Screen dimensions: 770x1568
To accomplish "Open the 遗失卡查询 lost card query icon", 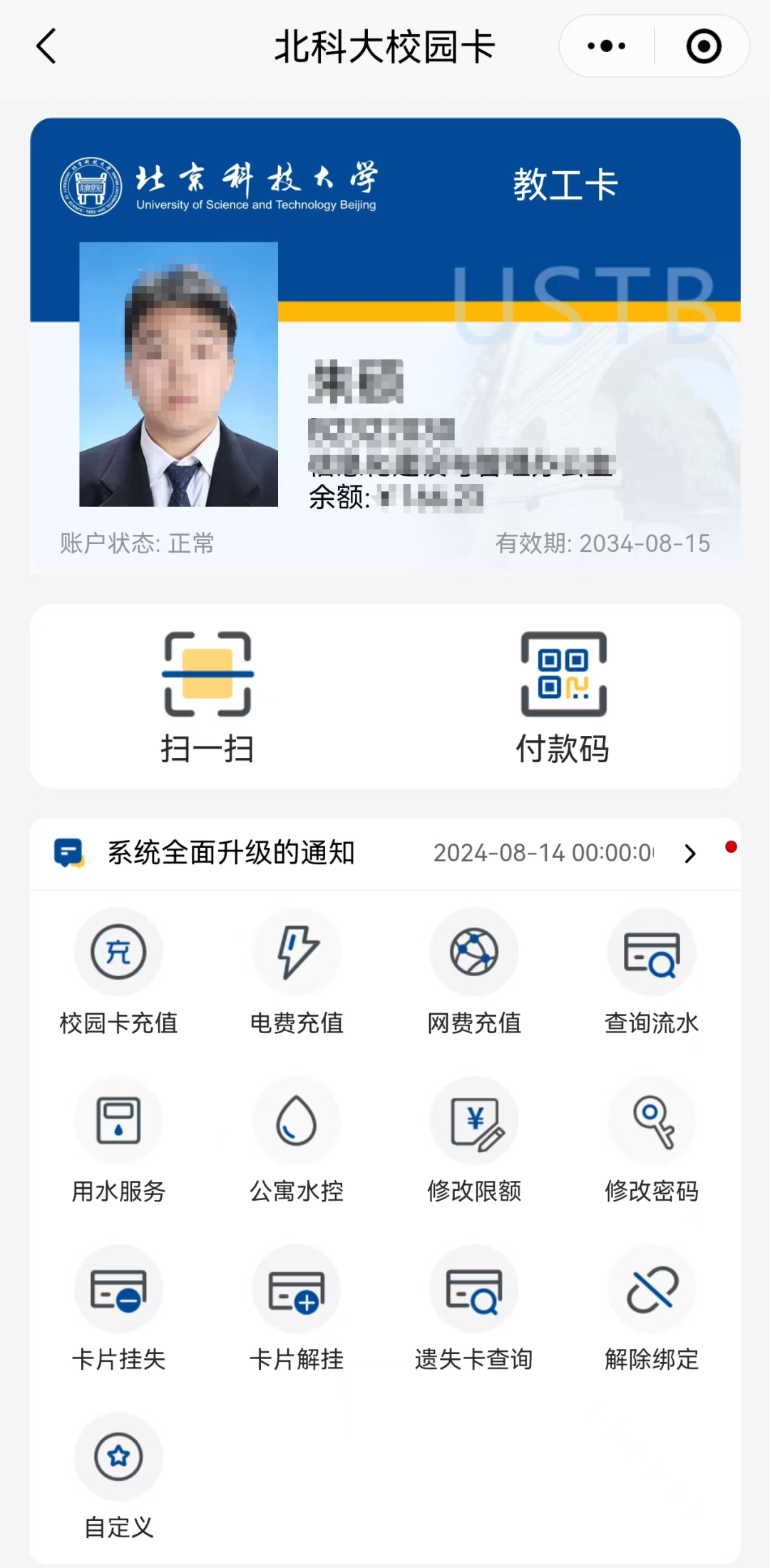I will [x=474, y=1310].
